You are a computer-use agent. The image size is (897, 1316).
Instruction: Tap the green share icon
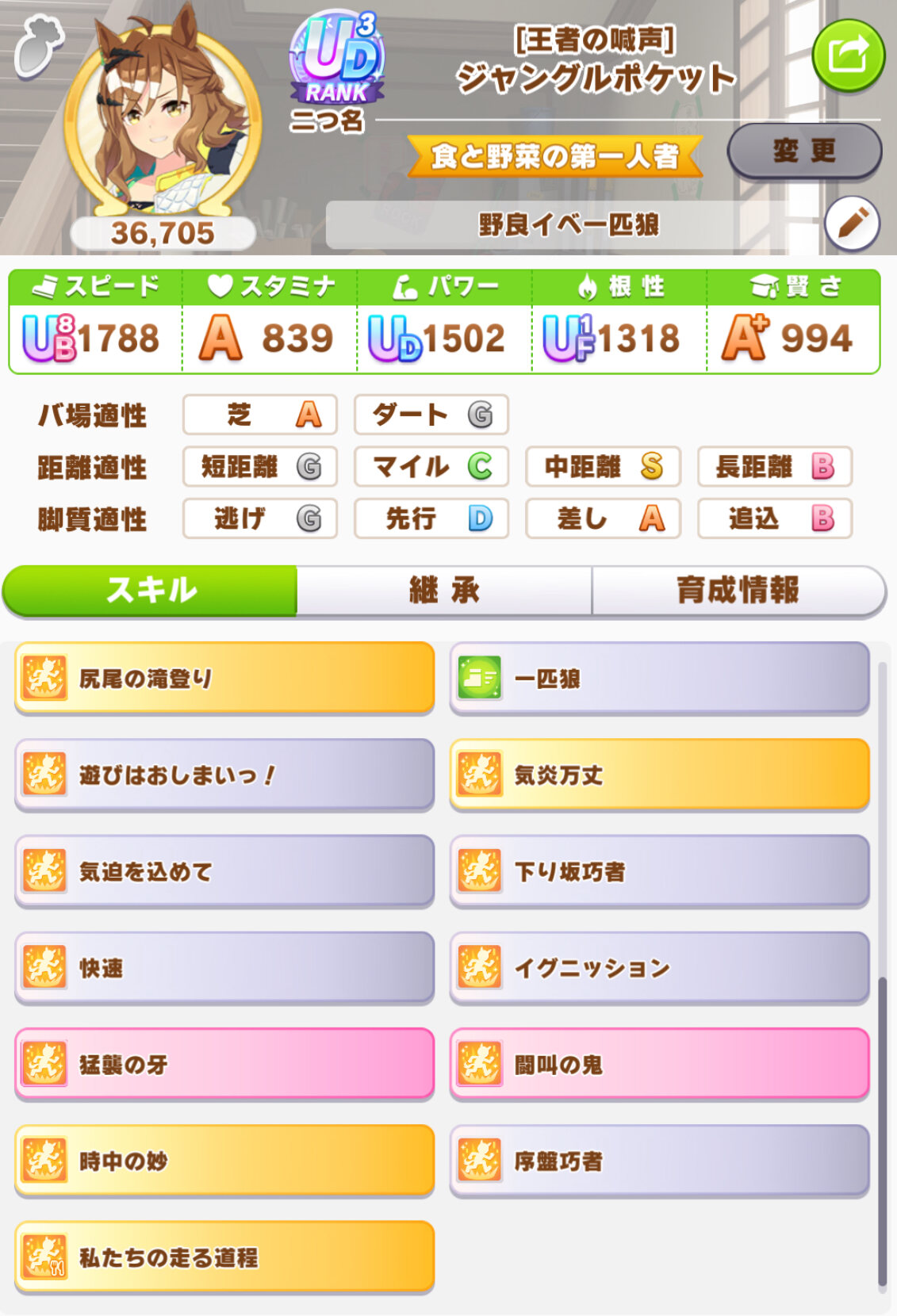pos(848,55)
